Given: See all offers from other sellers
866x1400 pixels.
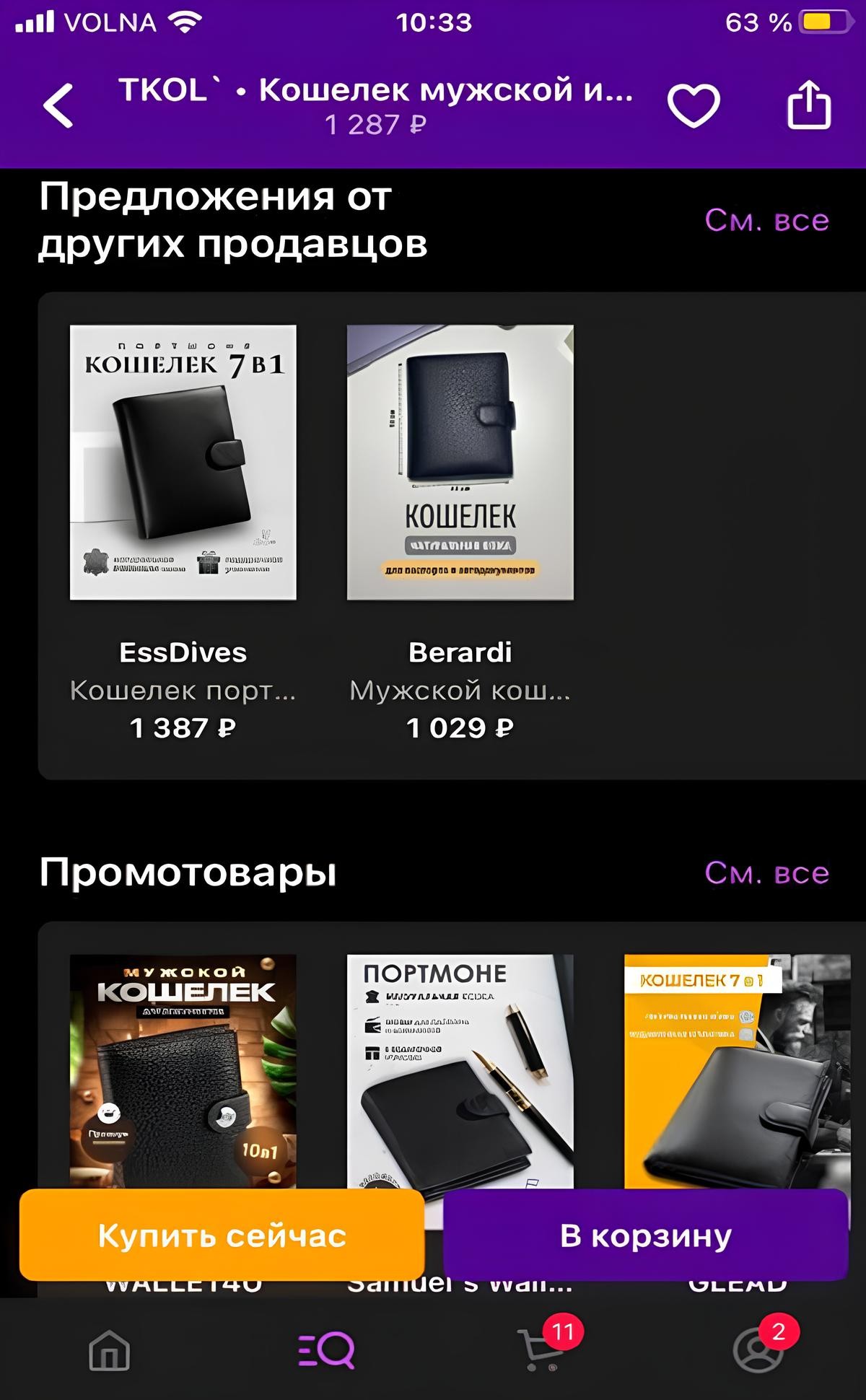Looking at the screenshot, I should click(766, 221).
